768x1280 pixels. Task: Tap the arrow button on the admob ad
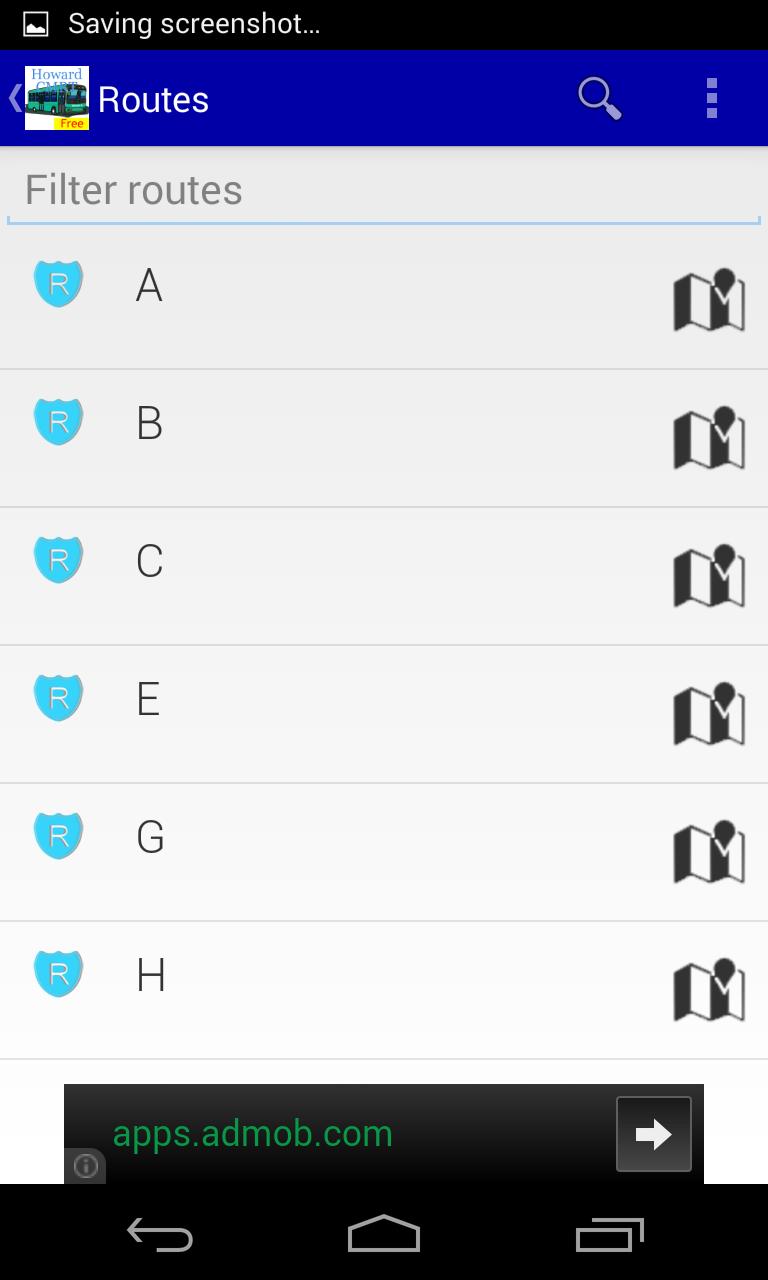(x=653, y=1134)
